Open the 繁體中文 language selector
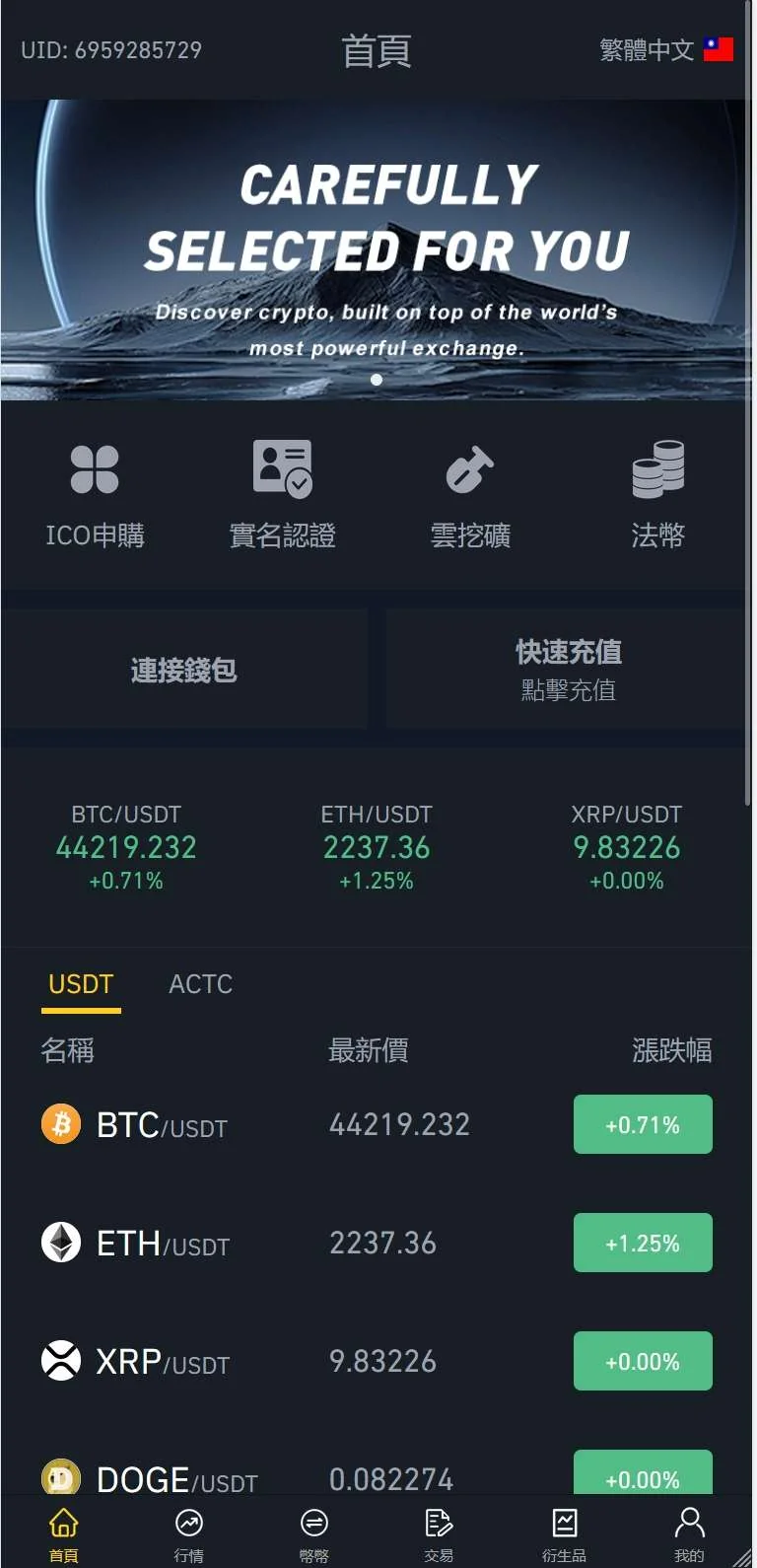757x1568 pixels. 665,49
